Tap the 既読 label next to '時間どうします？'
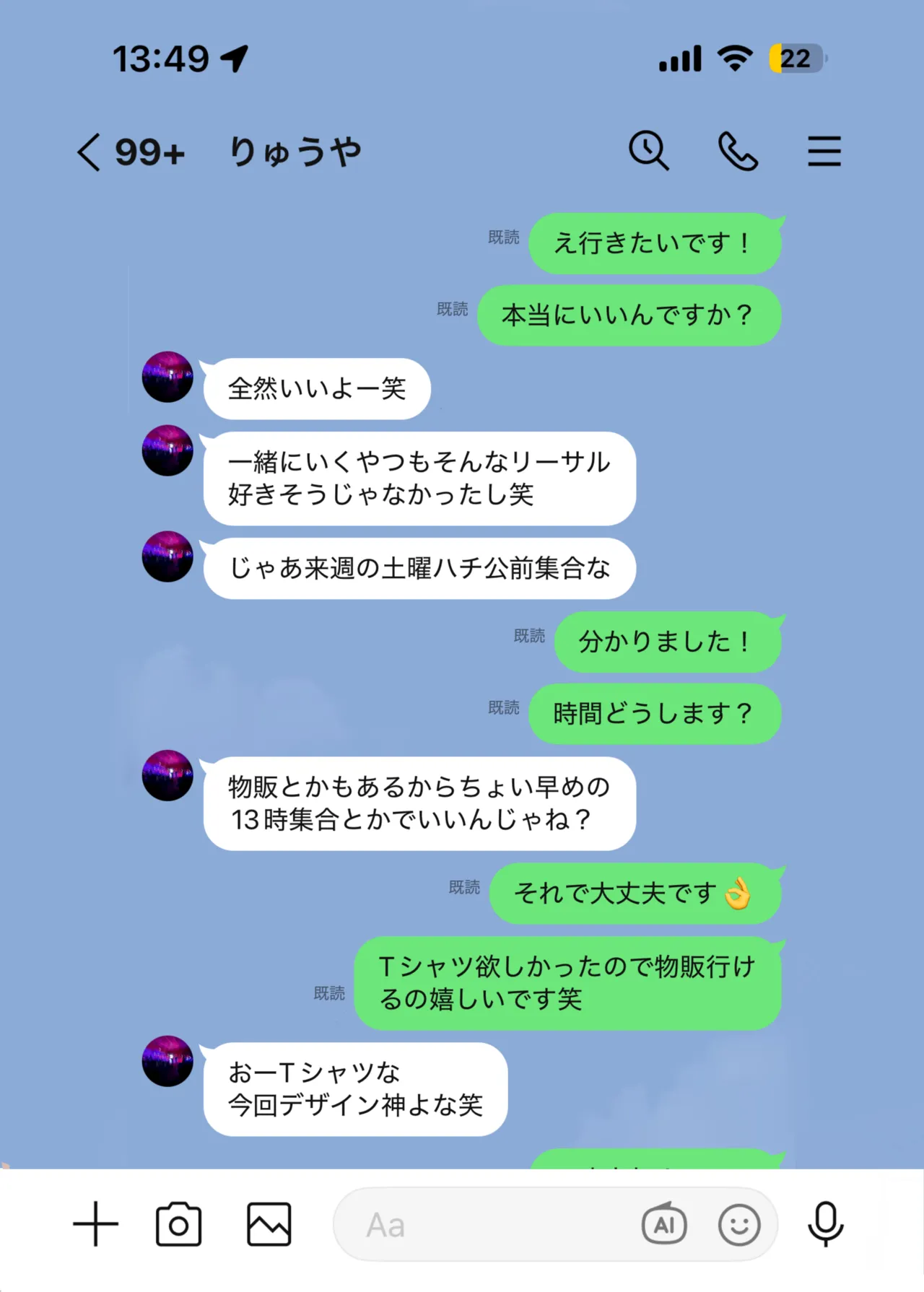Viewport: 924px width, 1292px height. (x=503, y=709)
